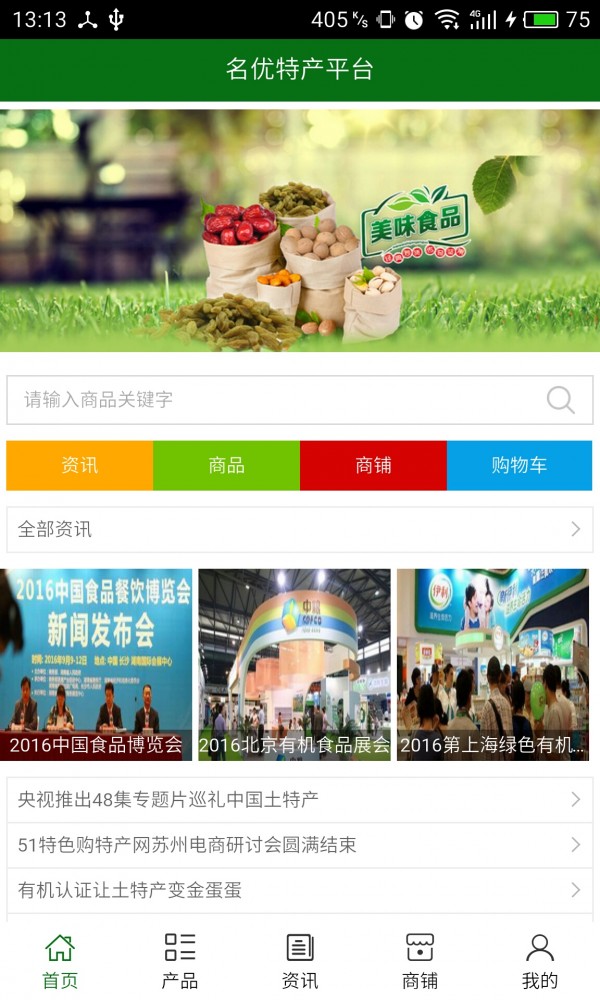The height and width of the screenshot is (1000, 600).
Task: Open the 2016北京有机食品展会 tile
Action: tap(294, 665)
